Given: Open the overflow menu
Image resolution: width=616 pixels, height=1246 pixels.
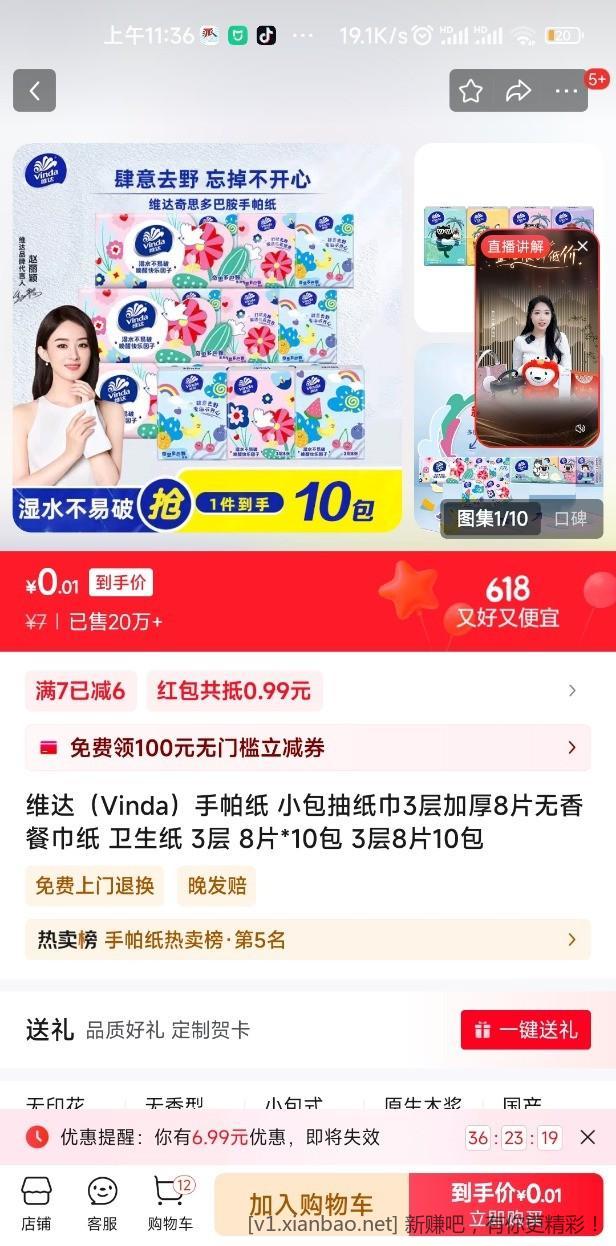Looking at the screenshot, I should coord(566,91).
